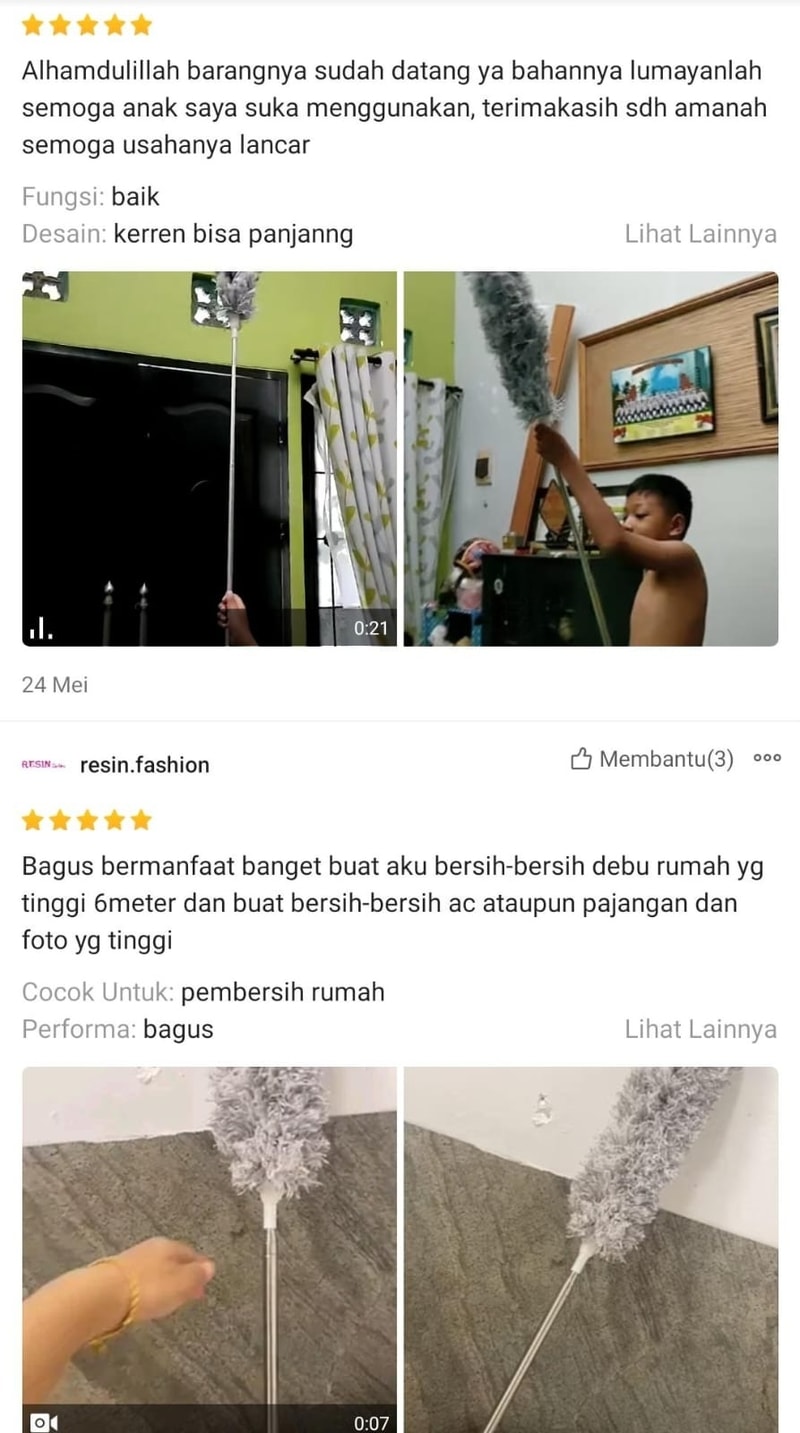Play the 0:07 duster video
800x1433 pixels.
(x=209, y=1248)
